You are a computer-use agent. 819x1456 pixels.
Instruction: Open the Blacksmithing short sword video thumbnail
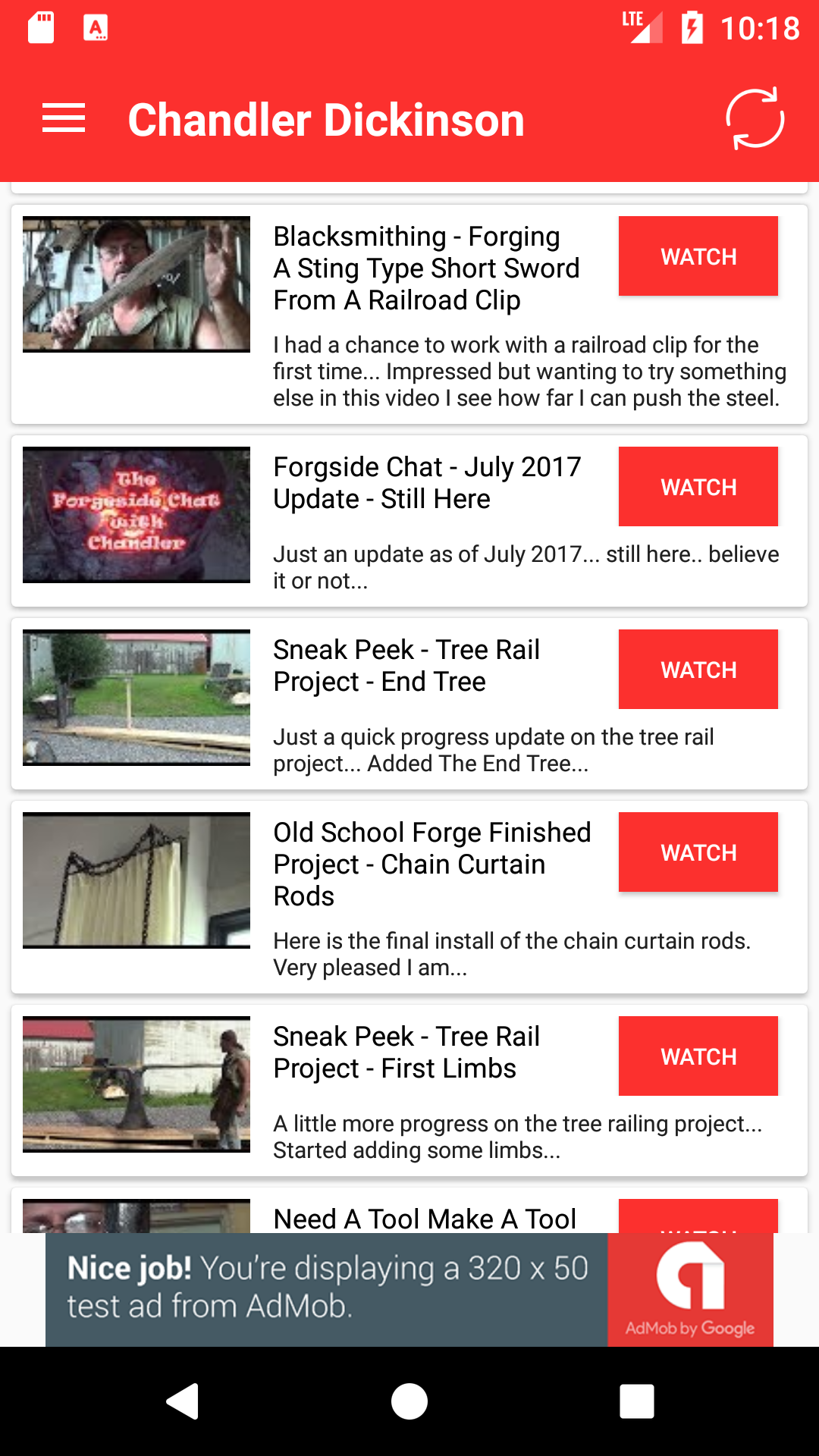pyautogui.click(x=136, y=284)
